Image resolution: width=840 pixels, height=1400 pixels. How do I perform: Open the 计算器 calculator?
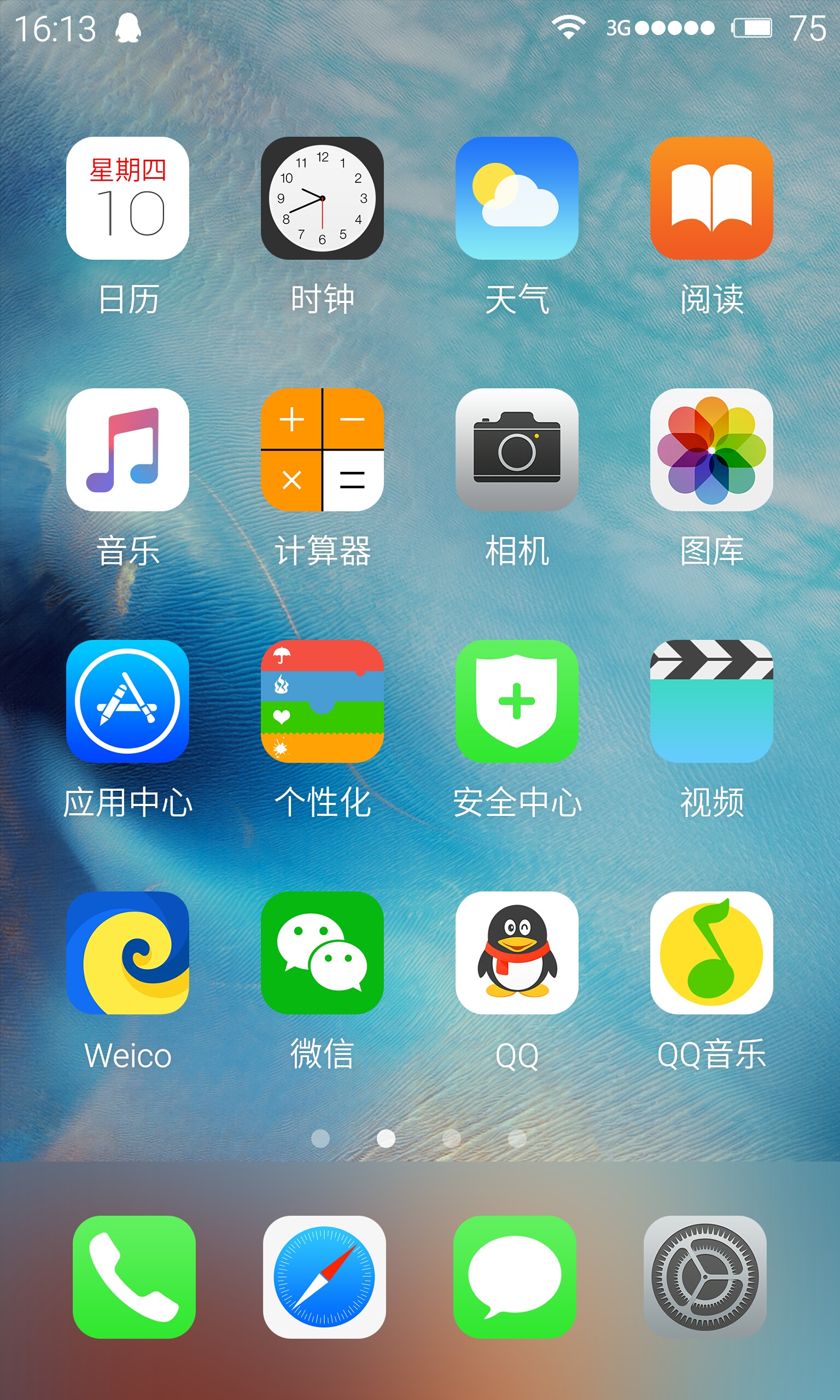322,450
